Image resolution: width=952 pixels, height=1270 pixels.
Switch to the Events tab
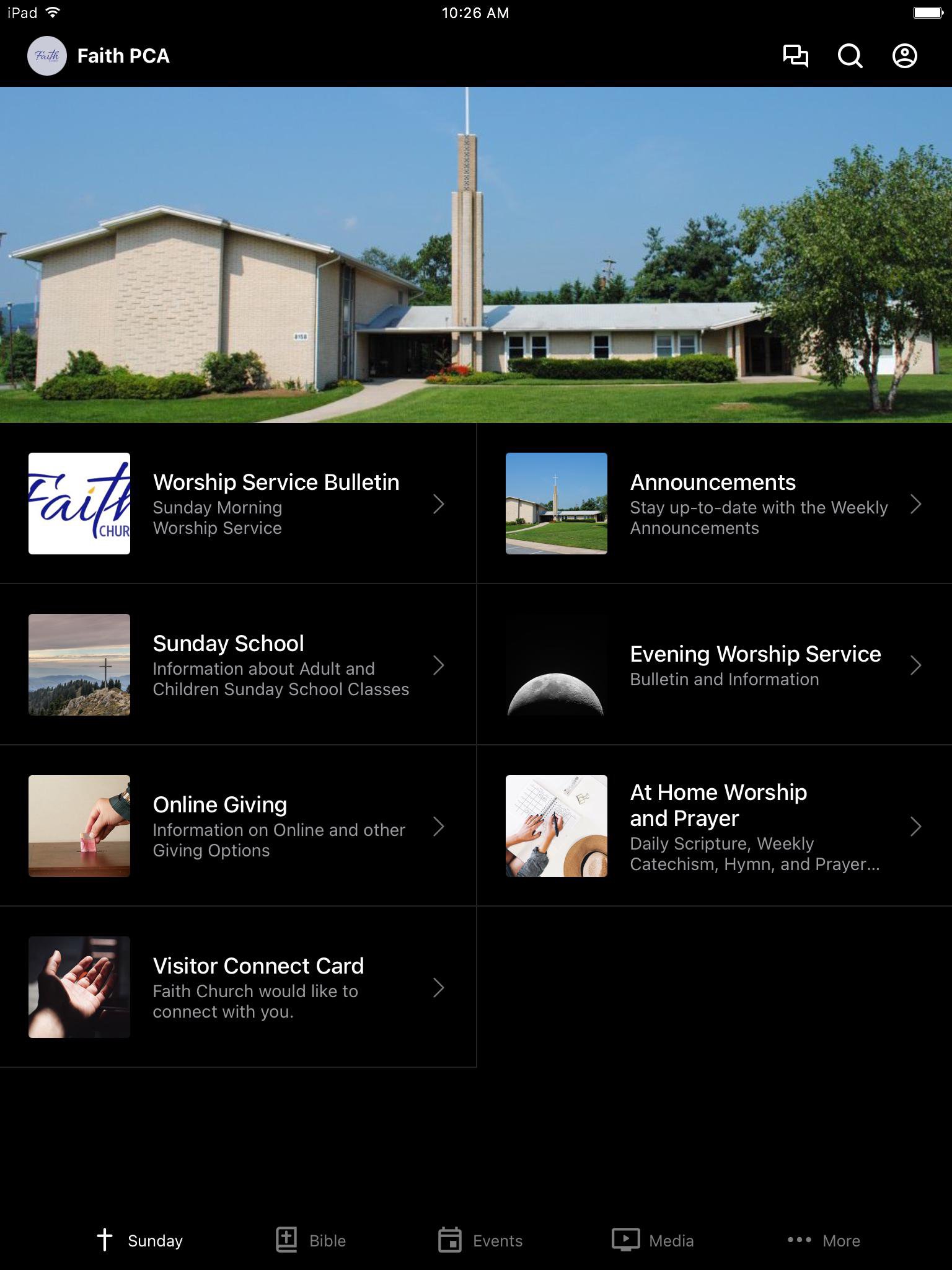tap(480, 1240)
